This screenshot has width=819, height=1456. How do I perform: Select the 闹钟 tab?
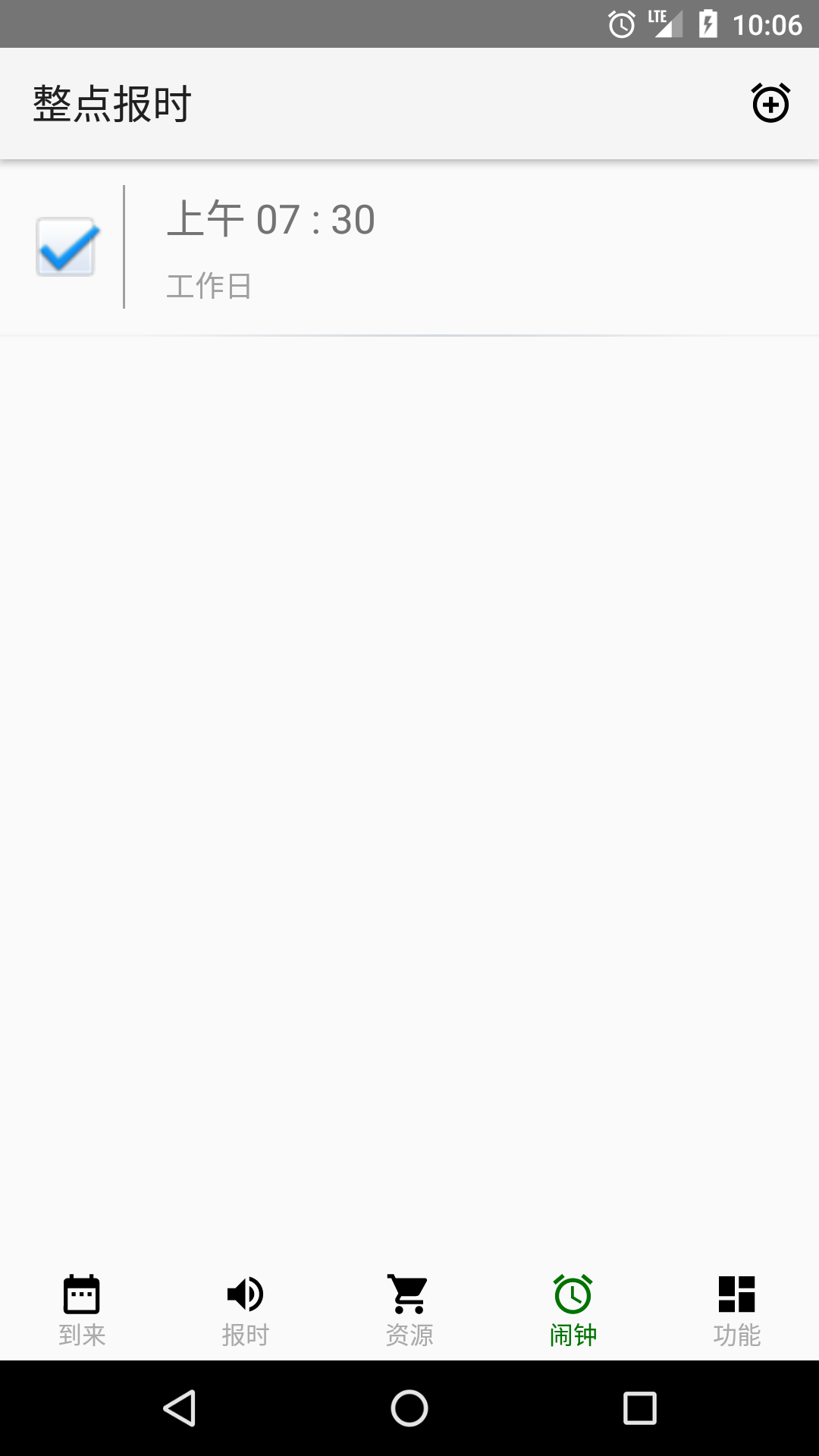tap(573, 1310)
